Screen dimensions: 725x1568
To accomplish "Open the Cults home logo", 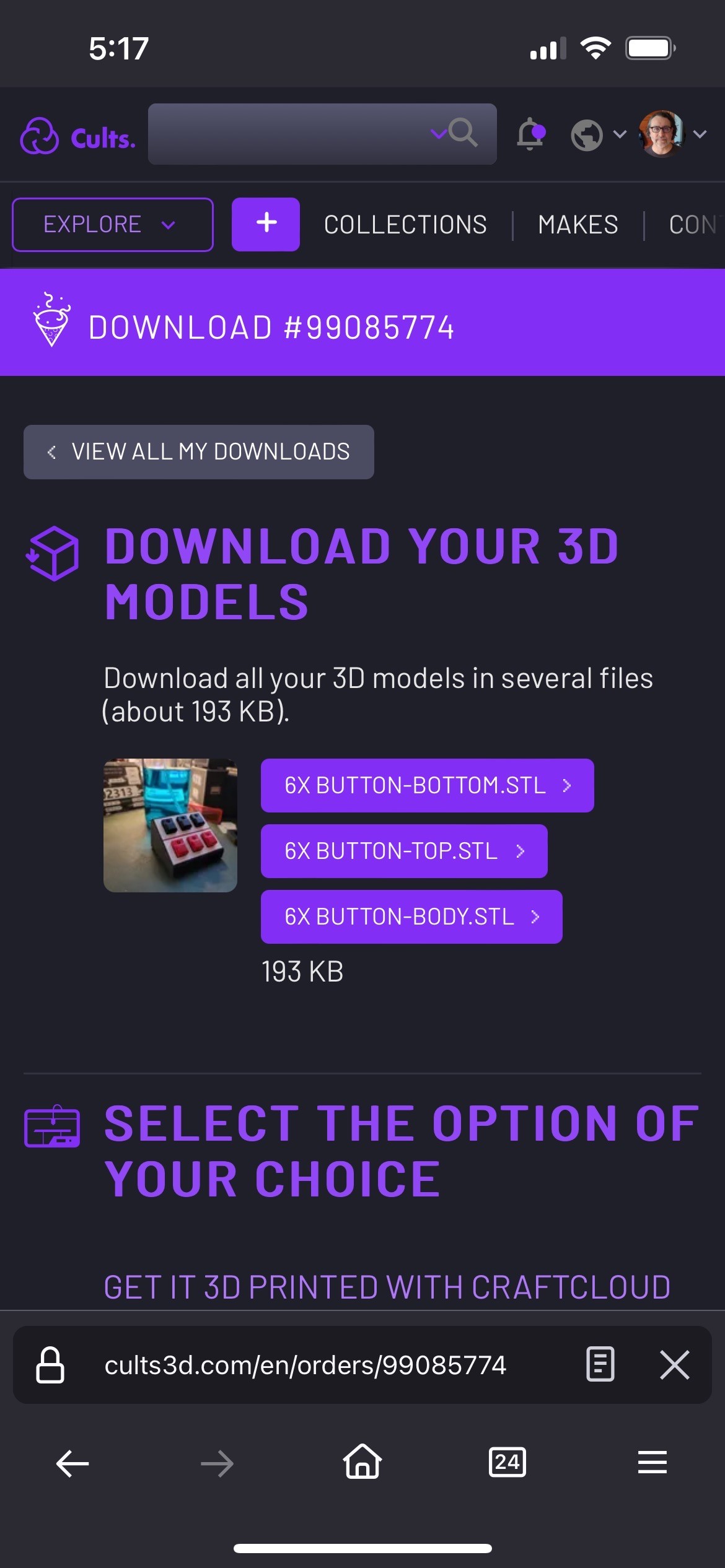I will coord(78,136).
